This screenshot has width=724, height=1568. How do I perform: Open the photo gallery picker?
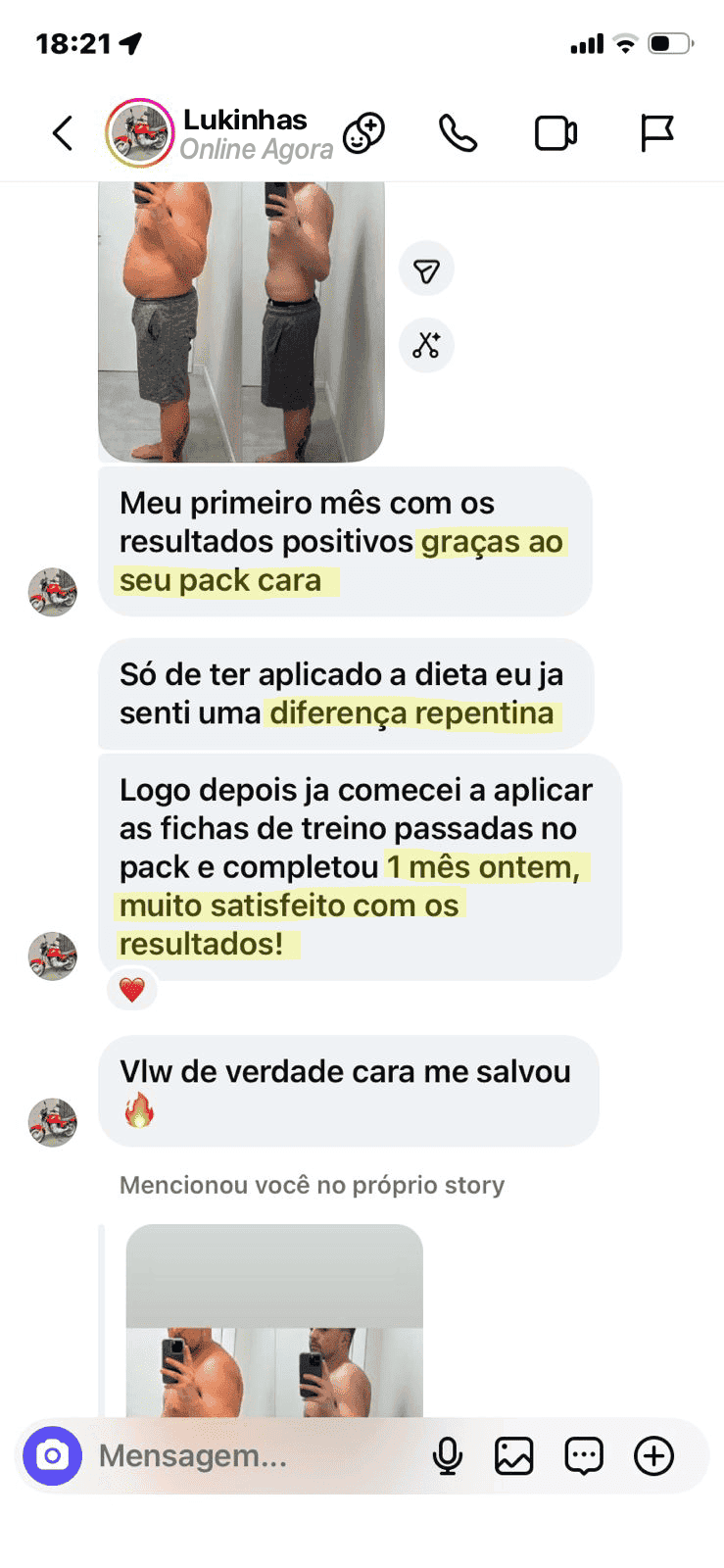(x=514, y=1455)
